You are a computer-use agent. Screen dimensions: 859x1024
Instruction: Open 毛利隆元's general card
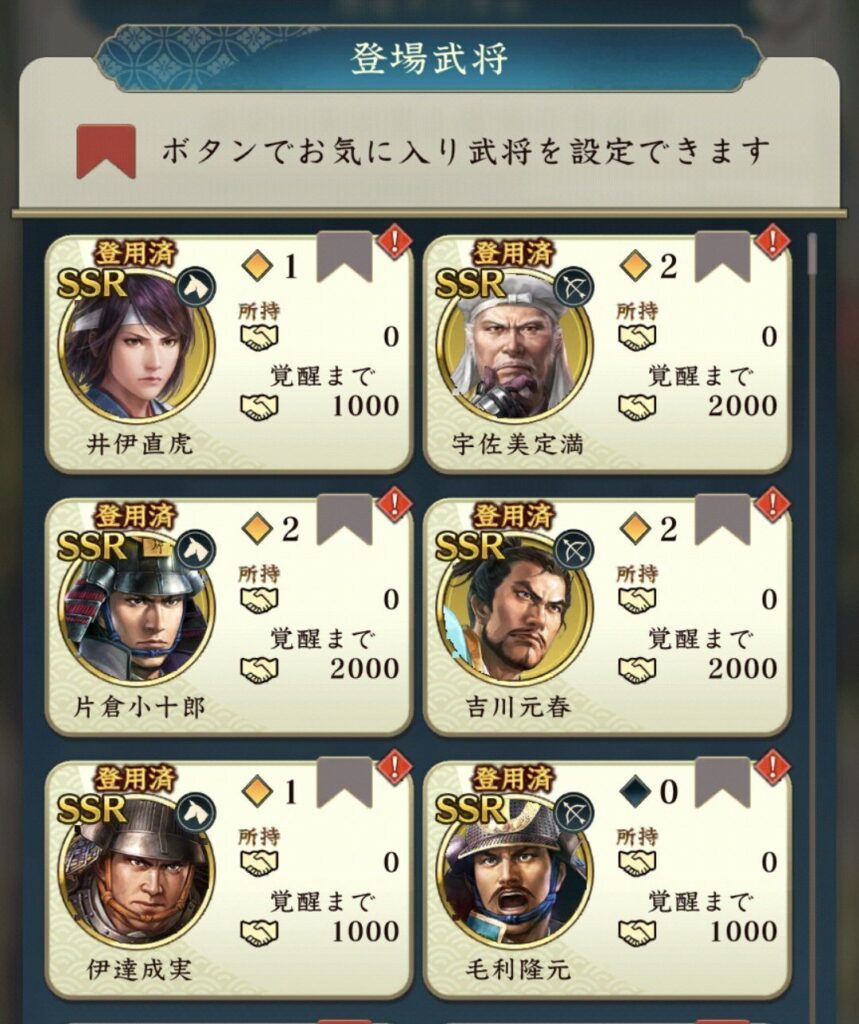515,873
